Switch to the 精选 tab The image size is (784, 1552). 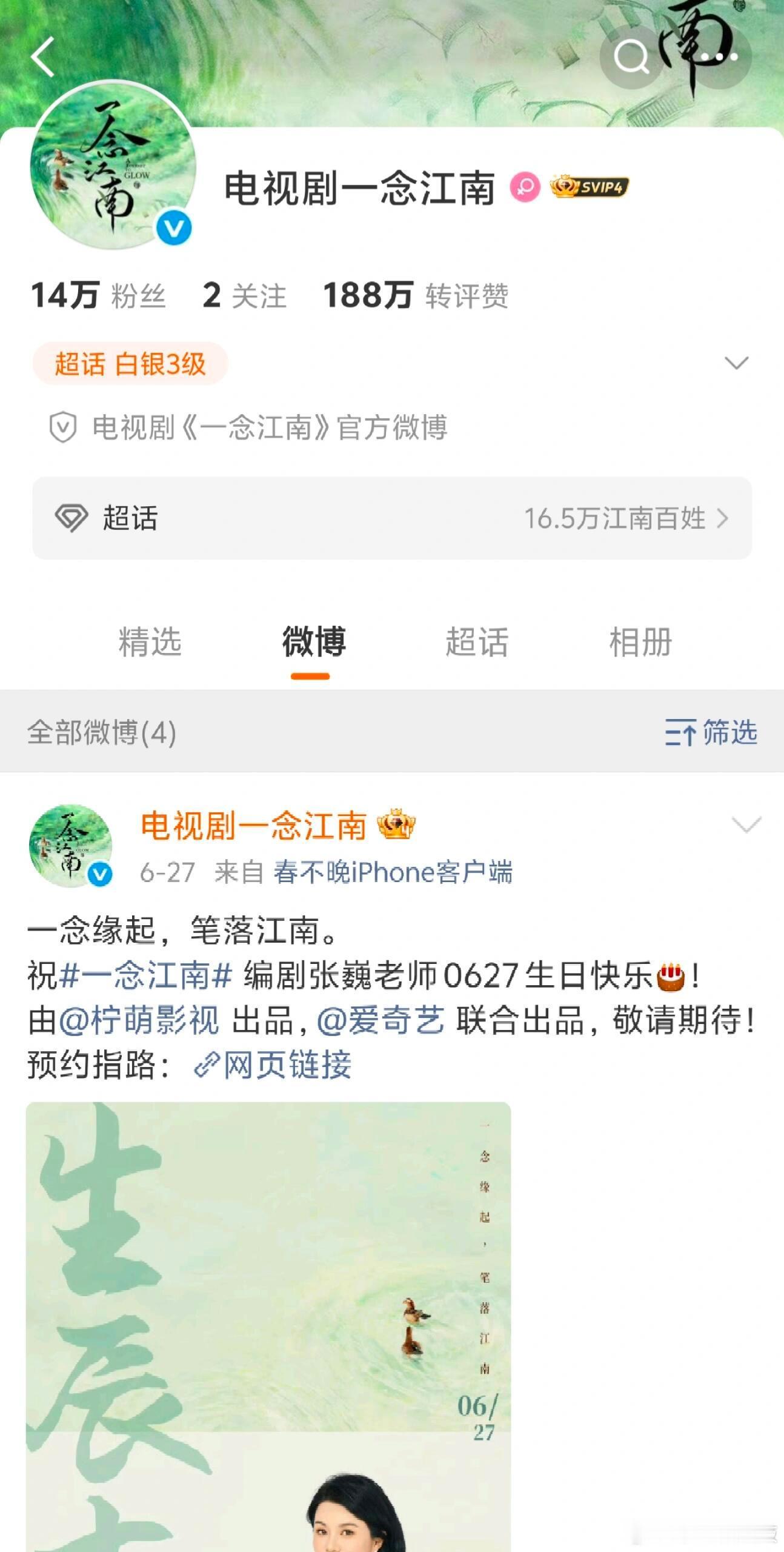tap(148, 643)
